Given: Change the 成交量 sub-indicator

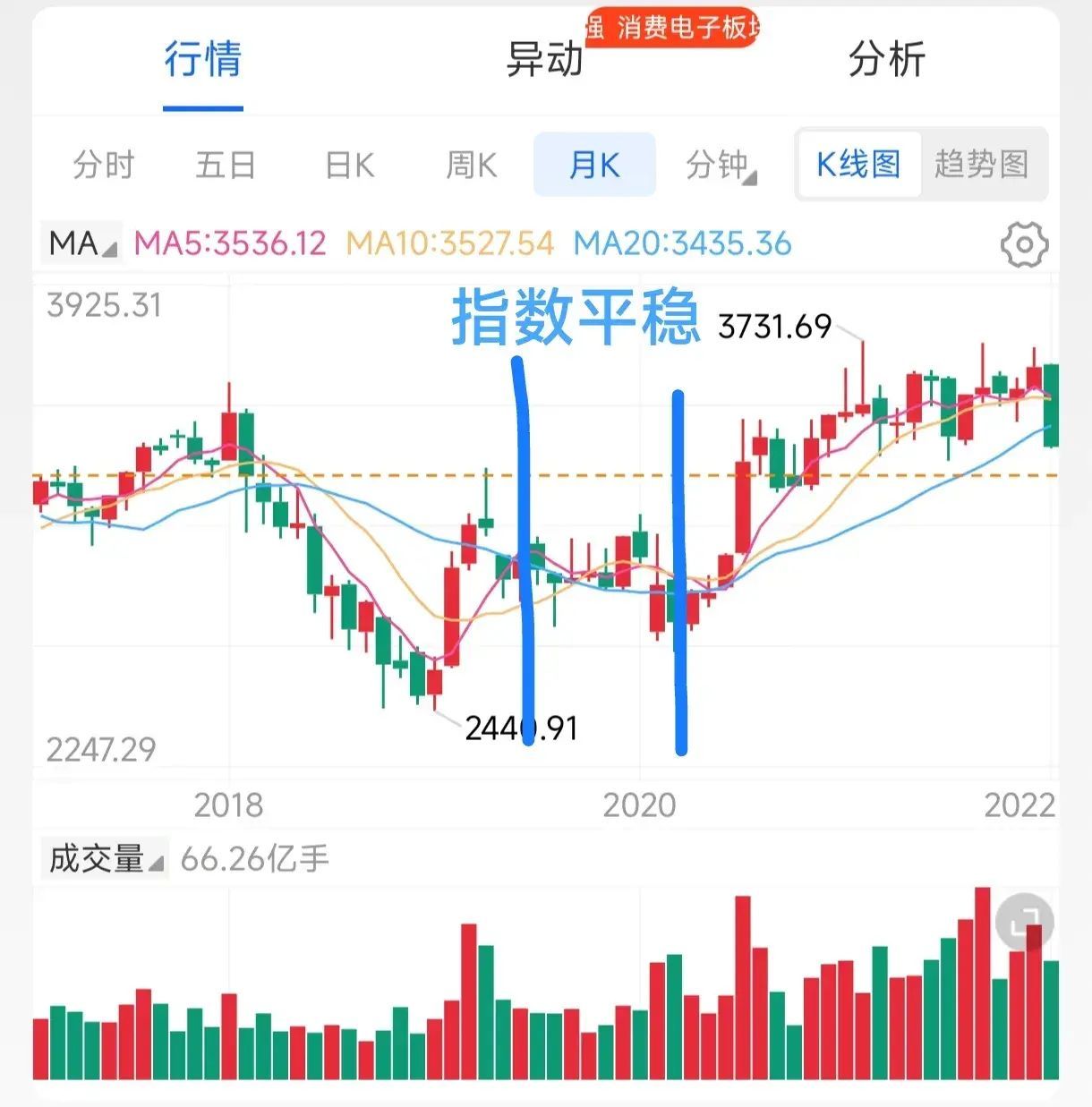Looking at the screenshot, I should point(105,859).
